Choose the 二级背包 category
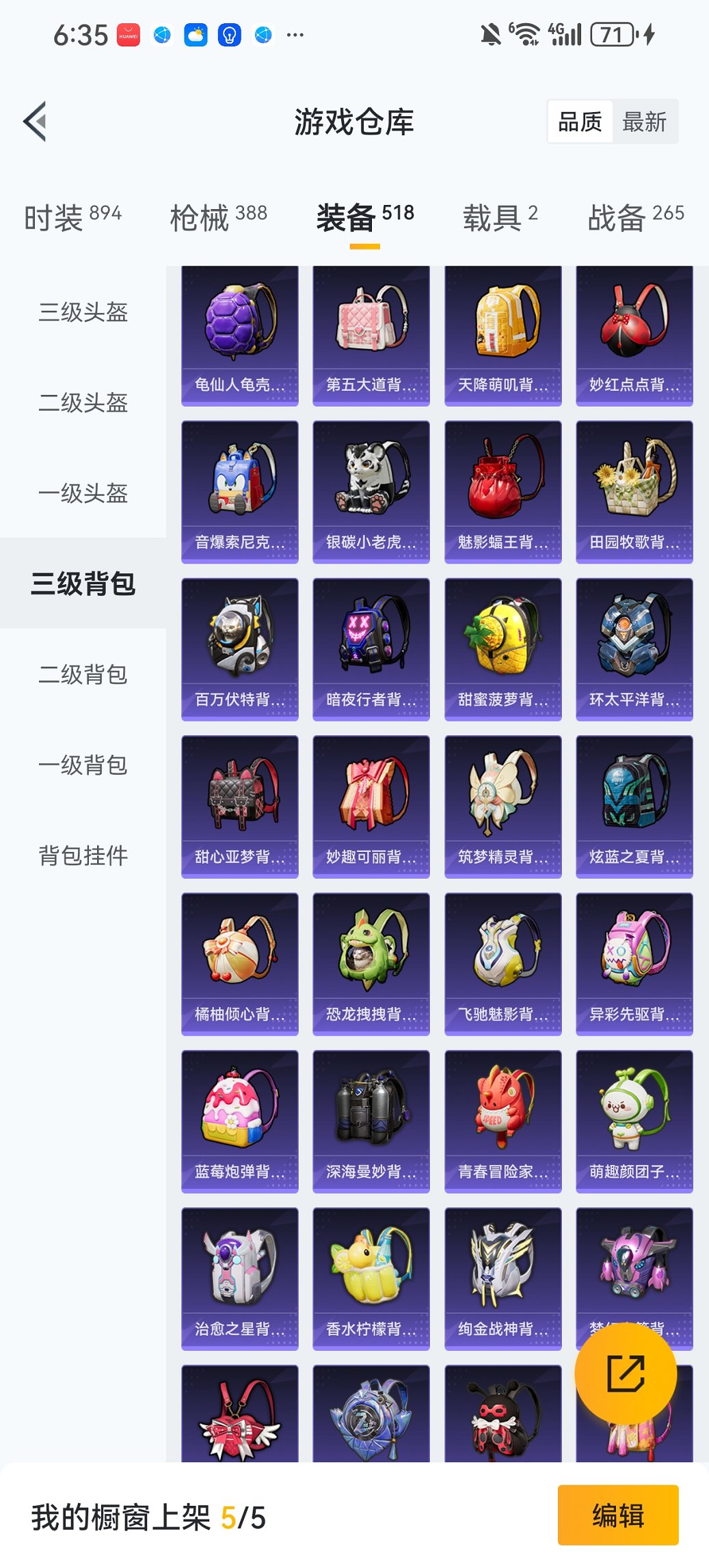Screen dimensions: 709x1568 pyautogui.click(x=83, y=674)
